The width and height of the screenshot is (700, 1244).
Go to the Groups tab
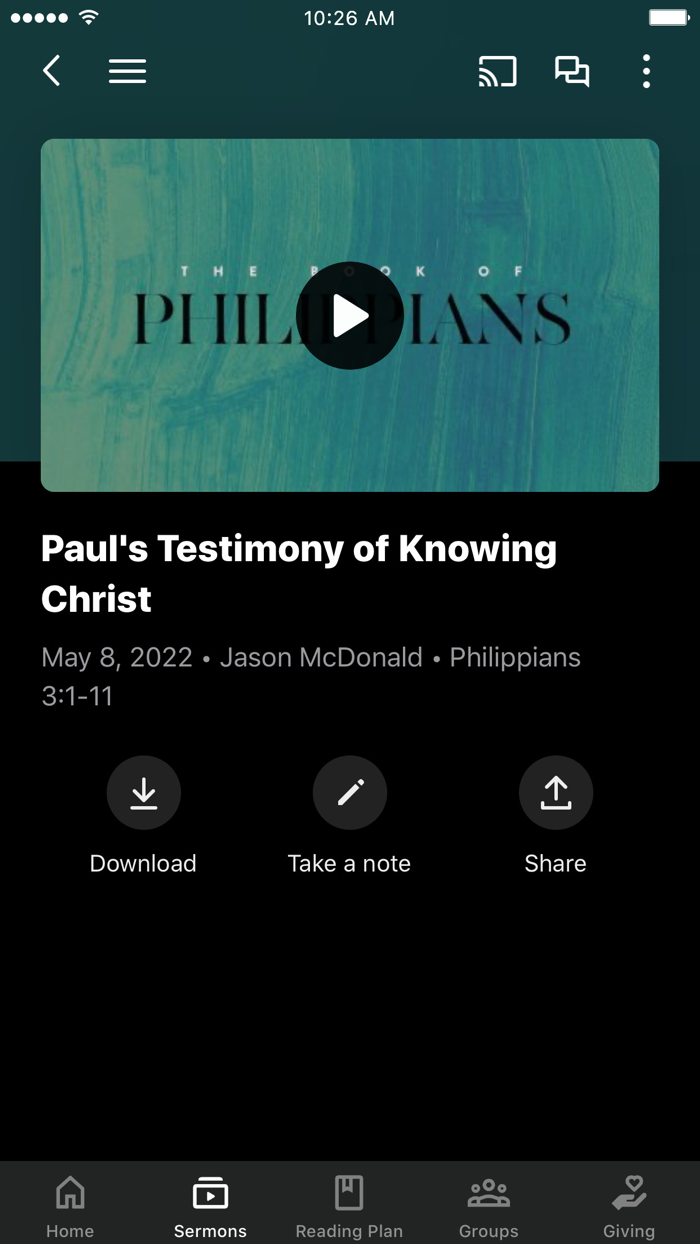point(489,1206)
